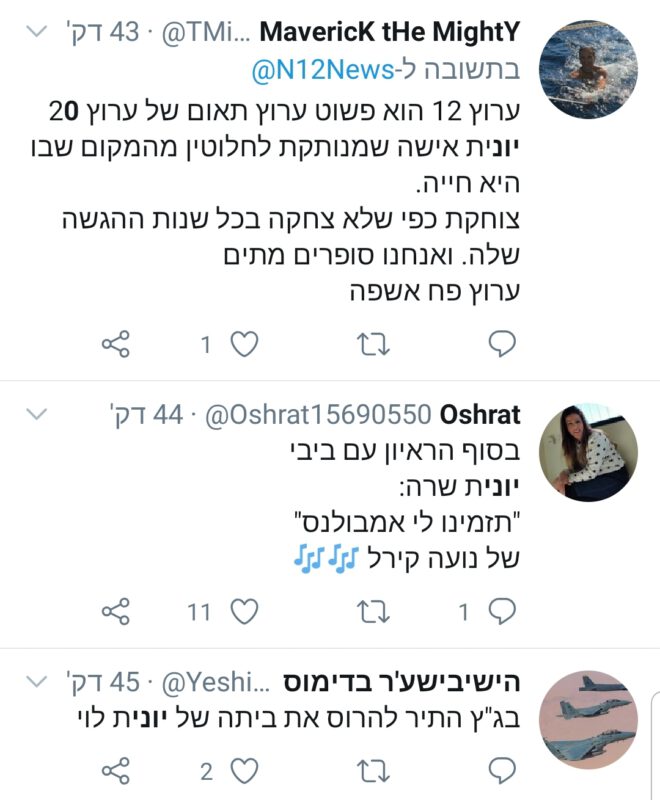The image size is (660, 800).
Task: Expand the dropdown on Oshrat's tweet
Action: click(35, 414)
